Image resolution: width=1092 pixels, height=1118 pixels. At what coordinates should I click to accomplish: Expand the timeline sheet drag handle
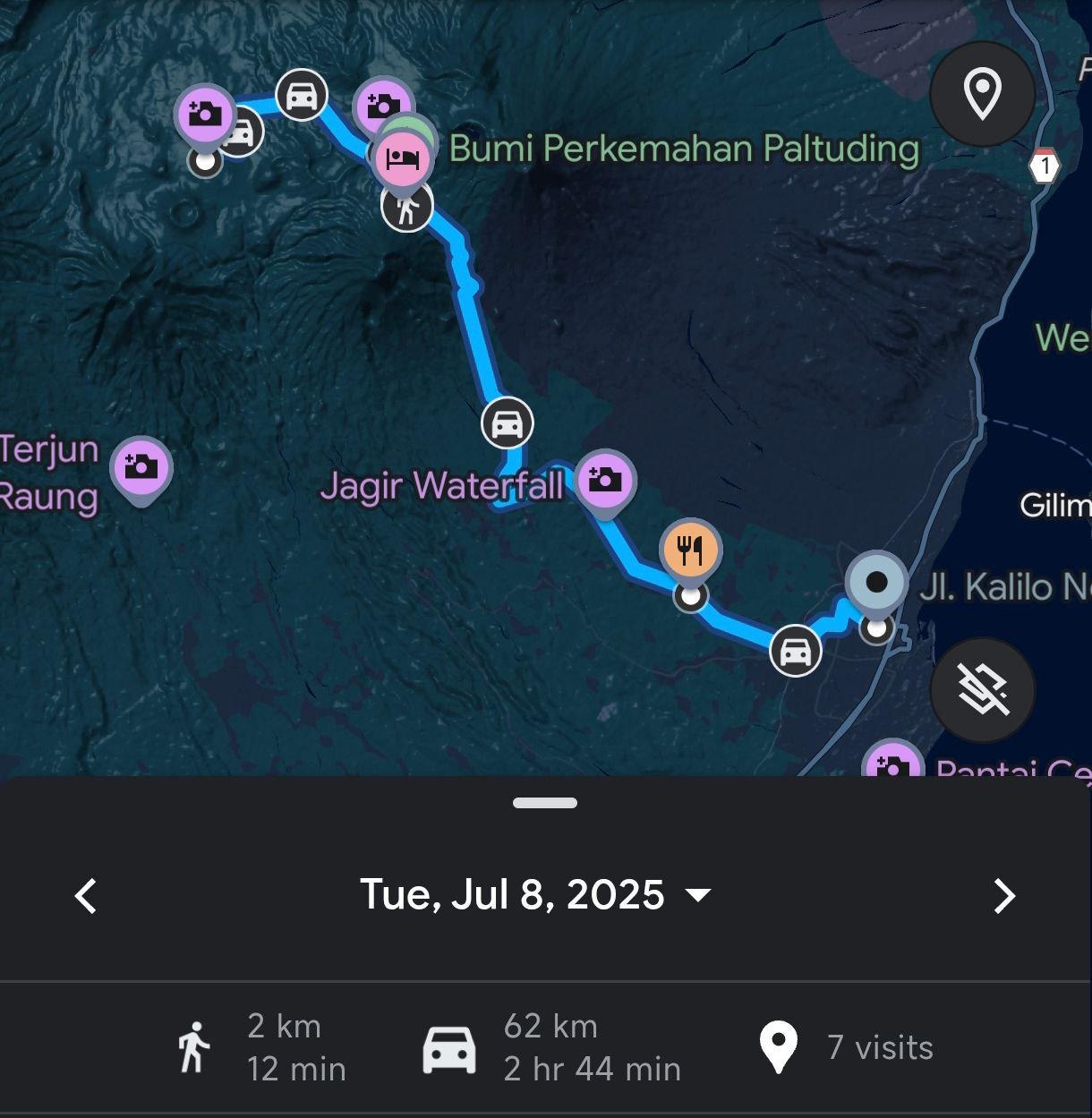coord(545,803)
